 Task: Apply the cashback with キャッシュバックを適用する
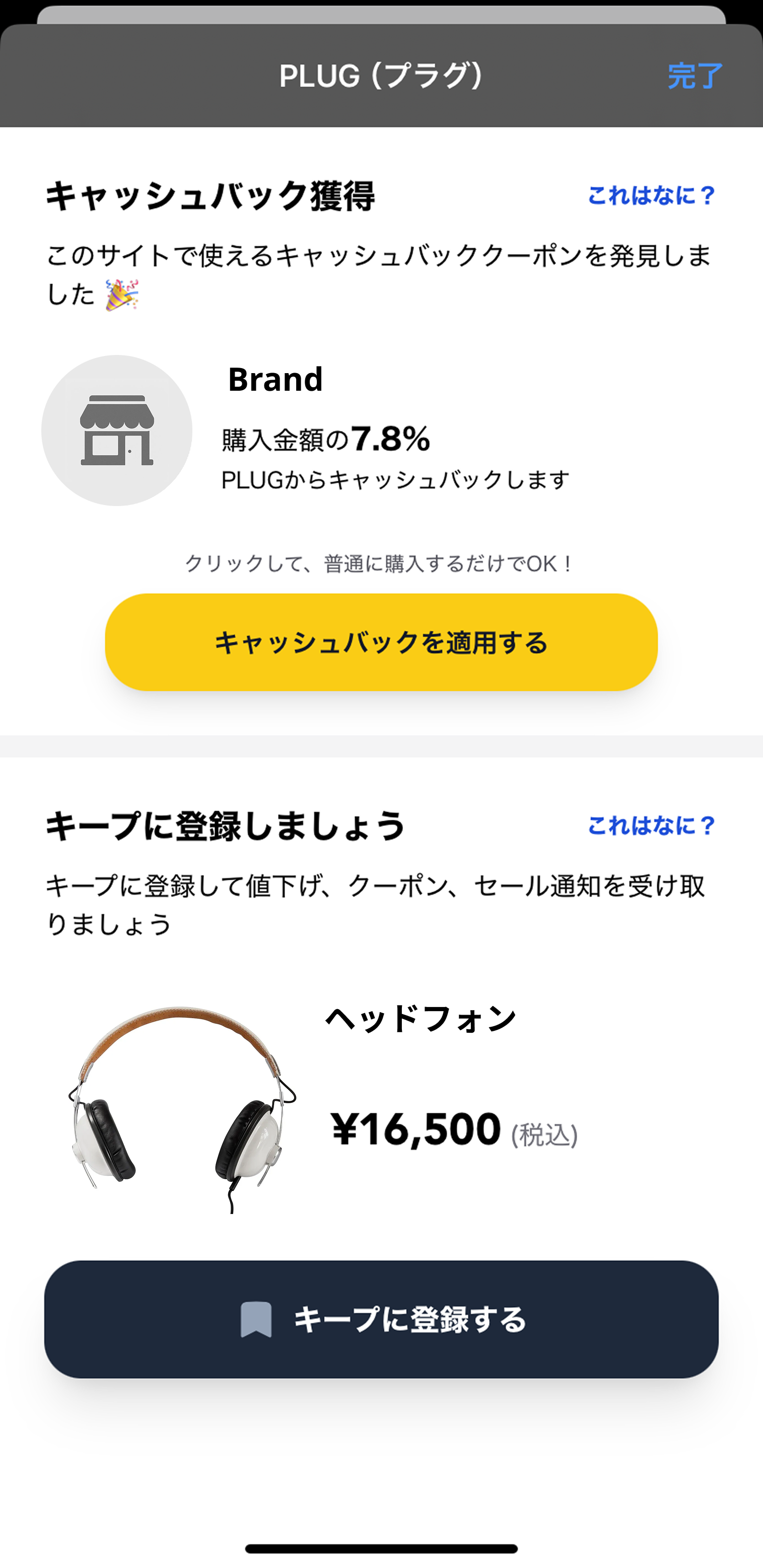coord(381,642)
